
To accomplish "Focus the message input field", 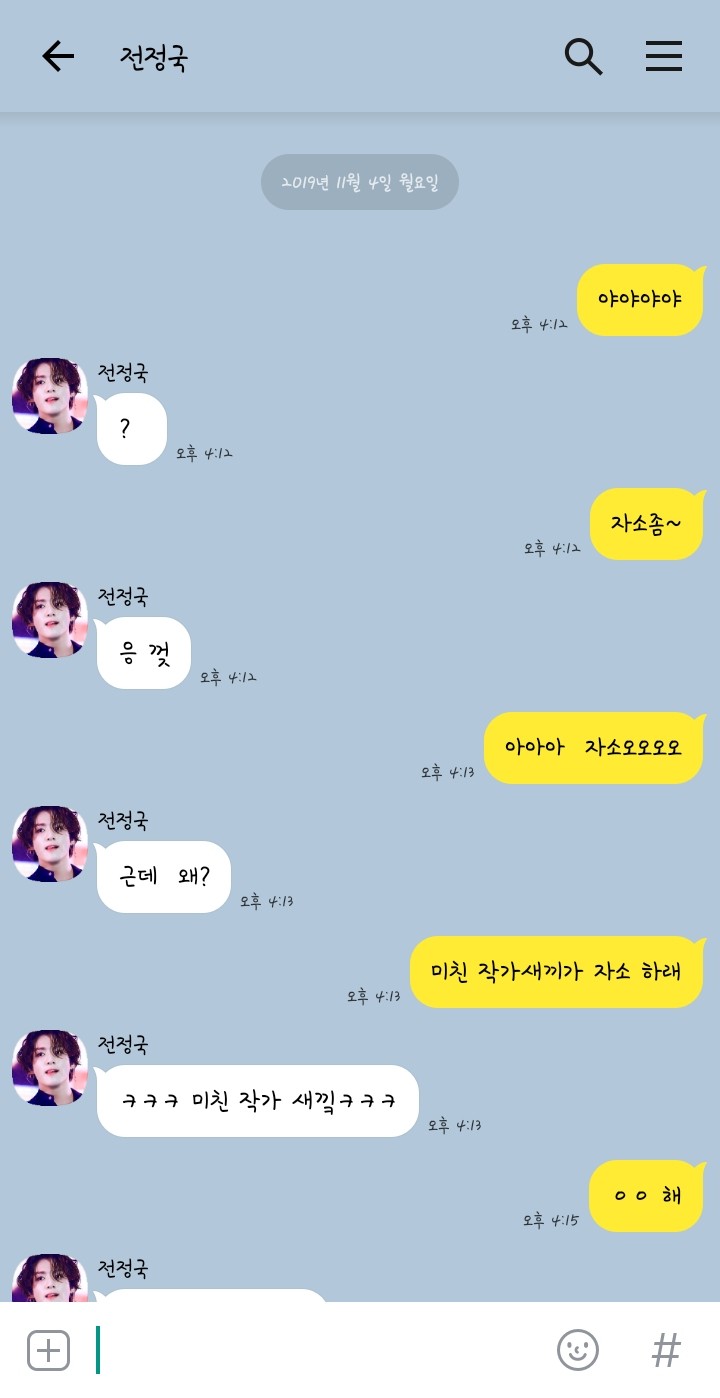I will (x=320, y=1350).
